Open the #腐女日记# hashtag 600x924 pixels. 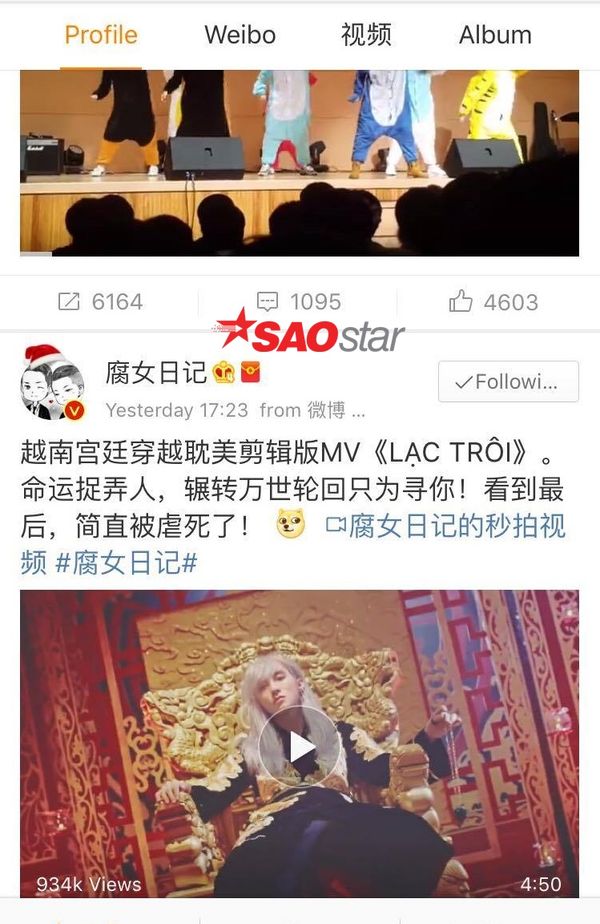(x=125, y=562)
